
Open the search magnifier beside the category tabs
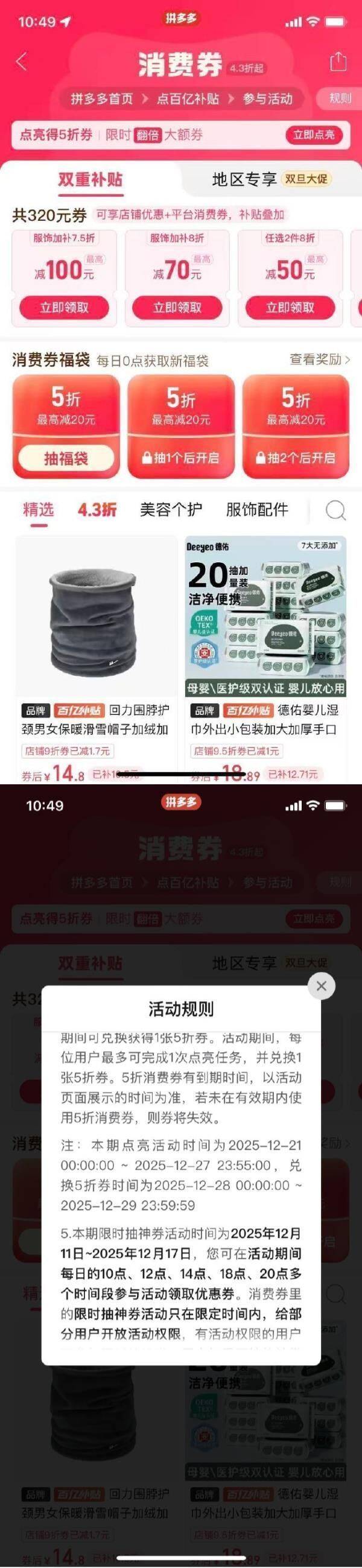pos(335,510)
